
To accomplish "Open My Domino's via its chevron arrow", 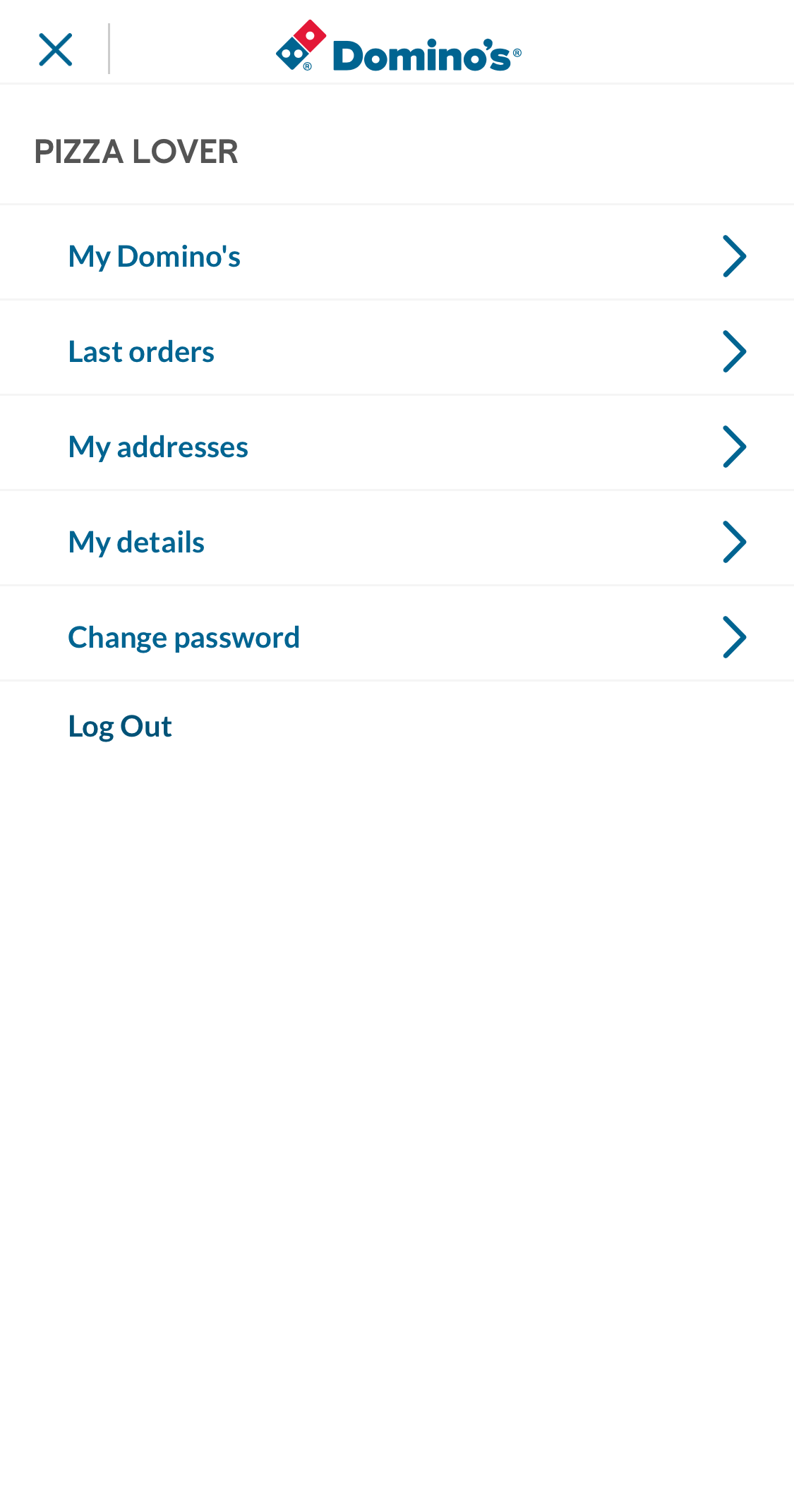I will tap(735, 255).
